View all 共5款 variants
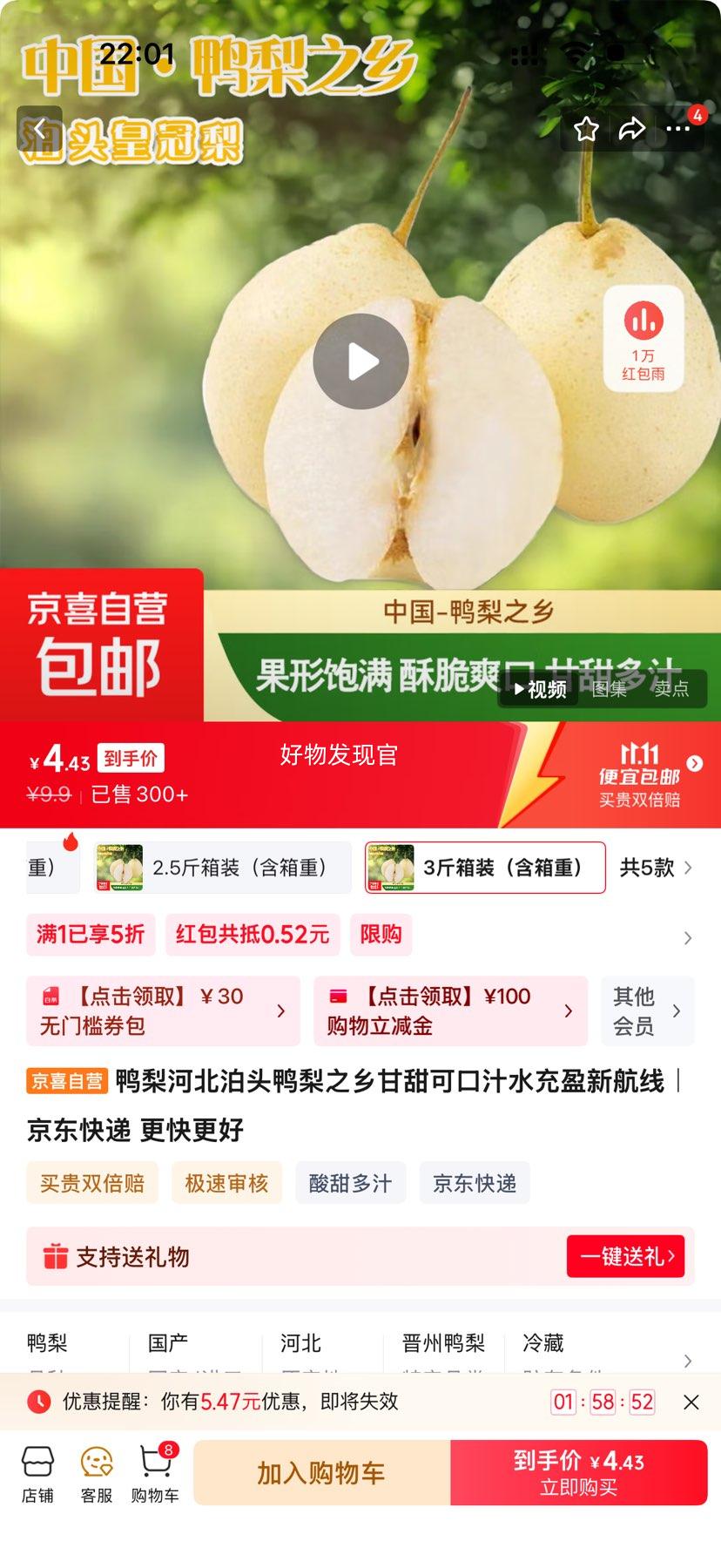This screenshot has width=721, height=1568. coord(656,868)
